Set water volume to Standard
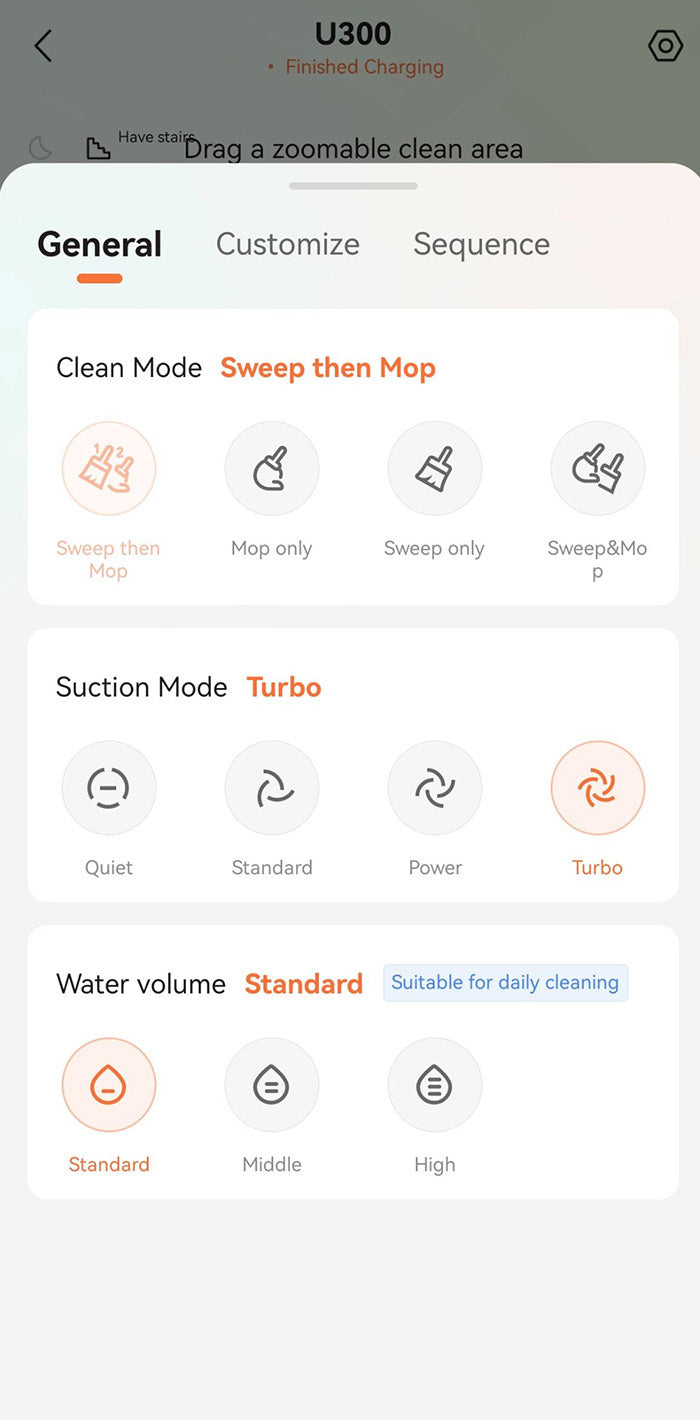Image resolution: width=700 pixels, height=1420 pixels. coord(109,1085)
